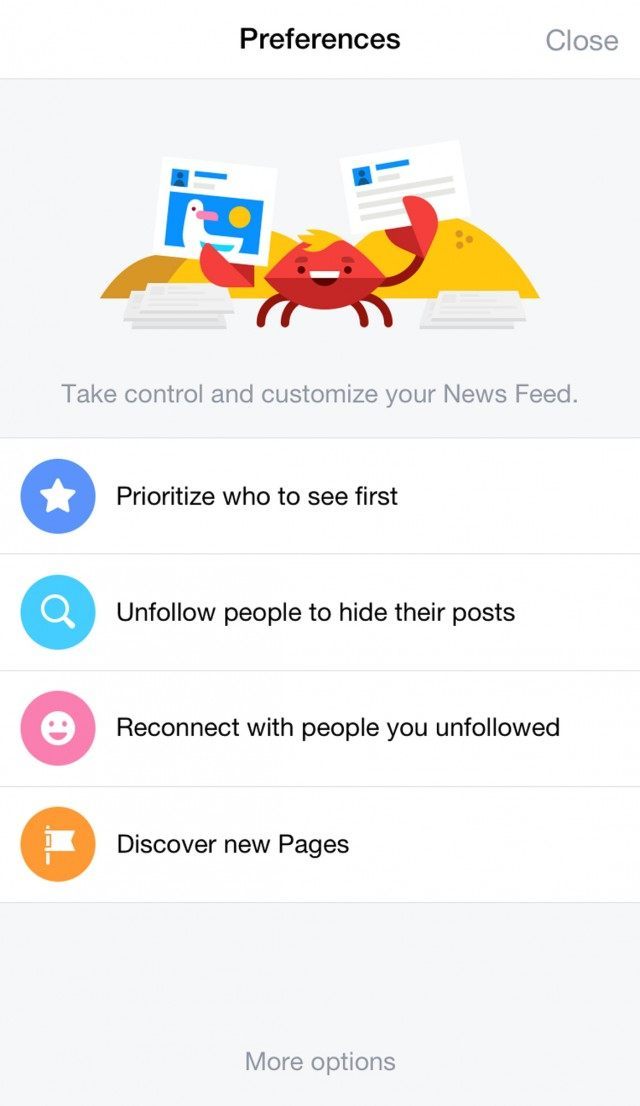The width and height of the screenshot is (640, 1106).
Task: Close the Preferences screen
Action: (x=581, y=40)
